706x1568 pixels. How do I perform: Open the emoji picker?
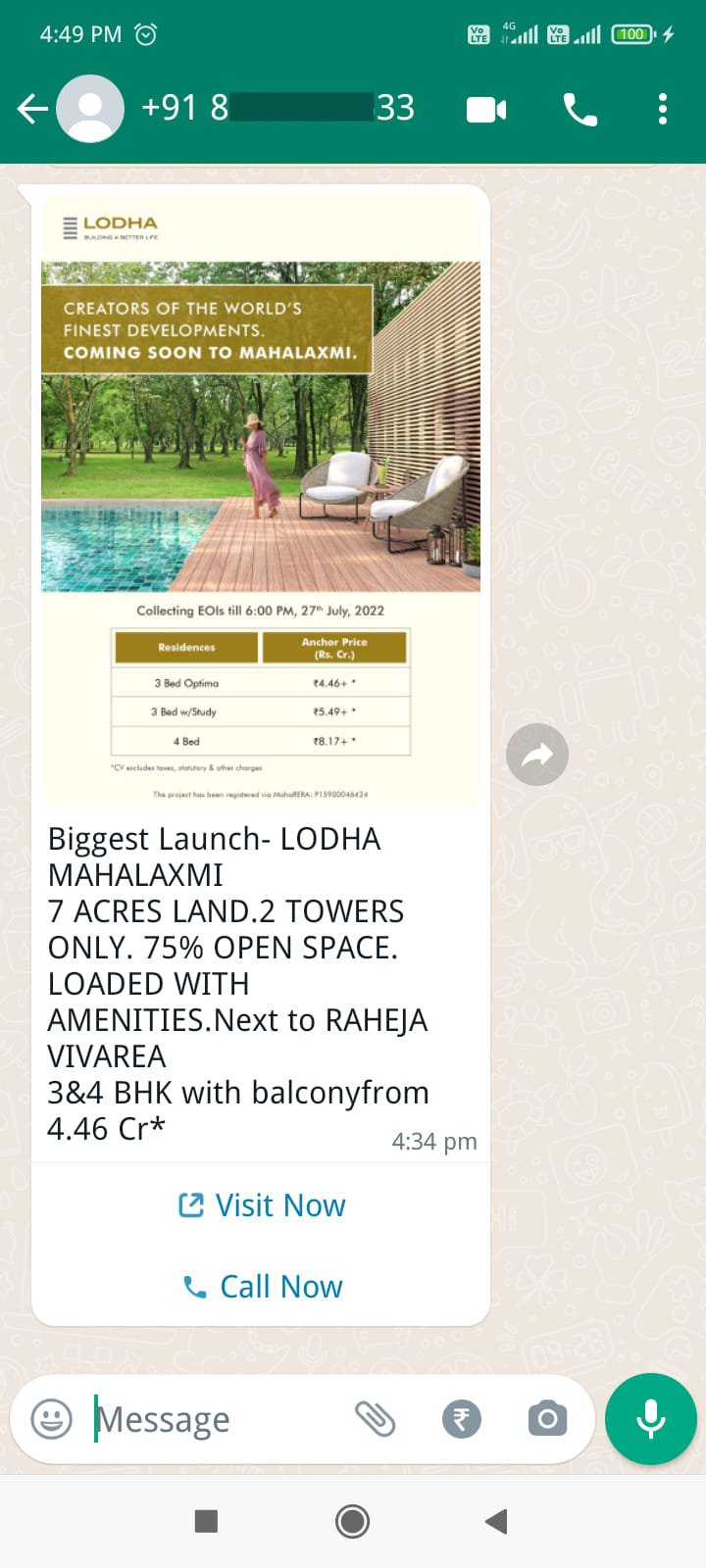pos(52,1418)
